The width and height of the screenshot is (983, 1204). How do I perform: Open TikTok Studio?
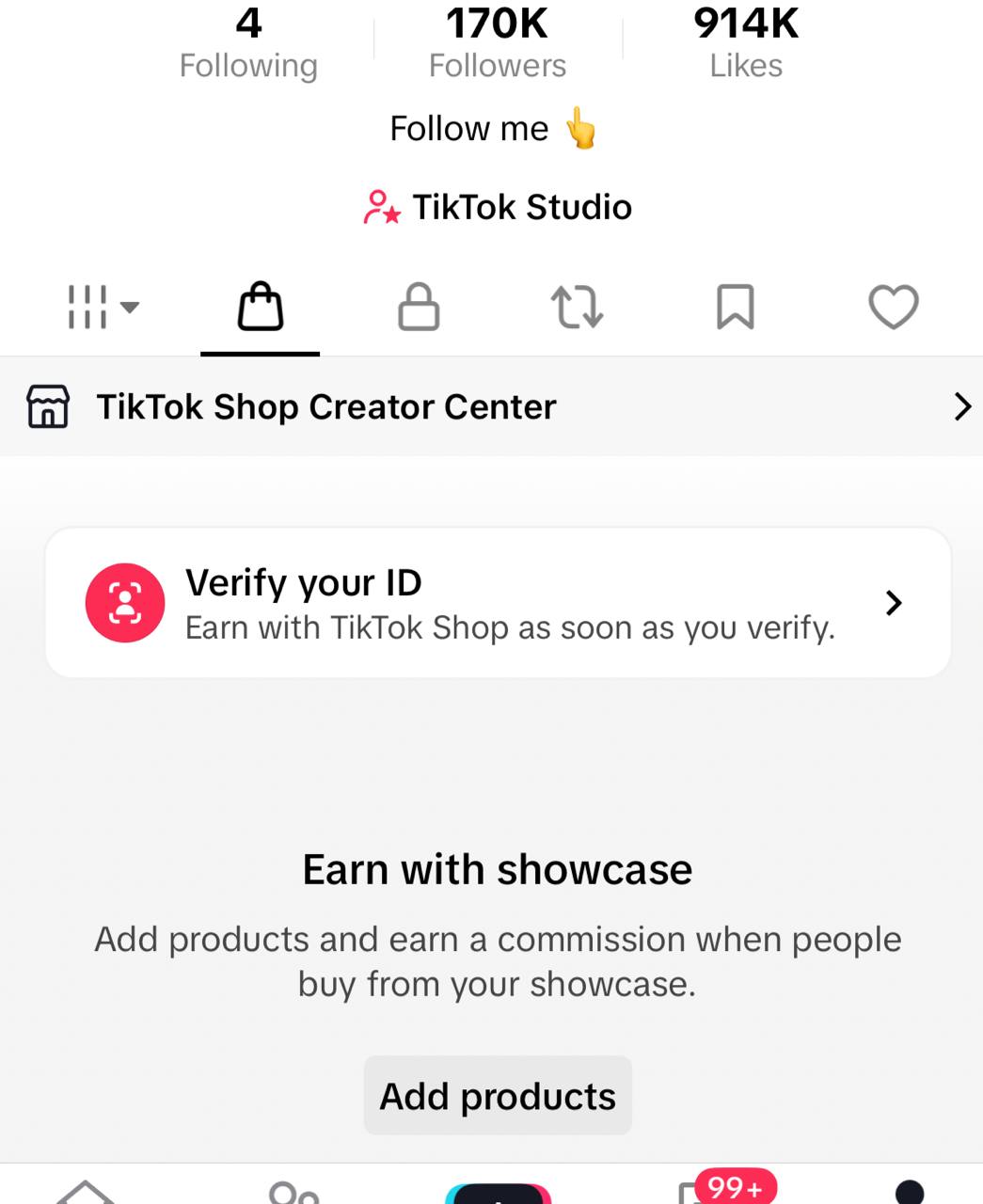pyautogui.click(x=498, y=207)
